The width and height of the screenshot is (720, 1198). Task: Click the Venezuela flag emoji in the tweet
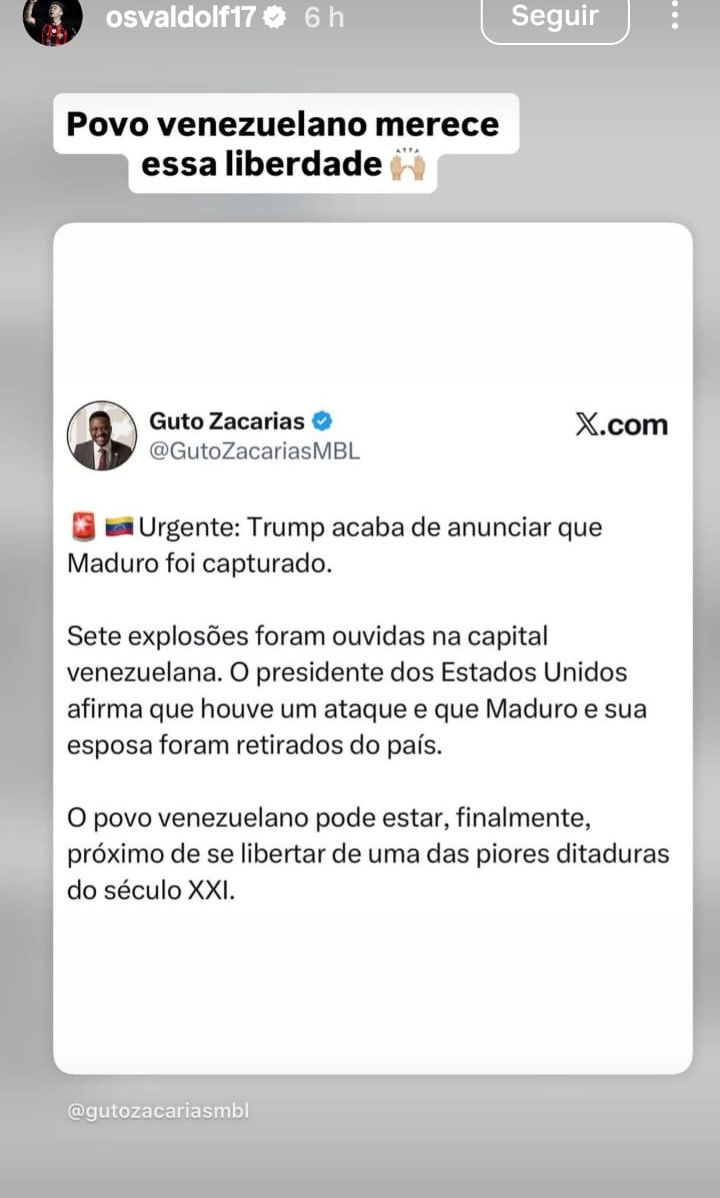(x=119, y=526)
